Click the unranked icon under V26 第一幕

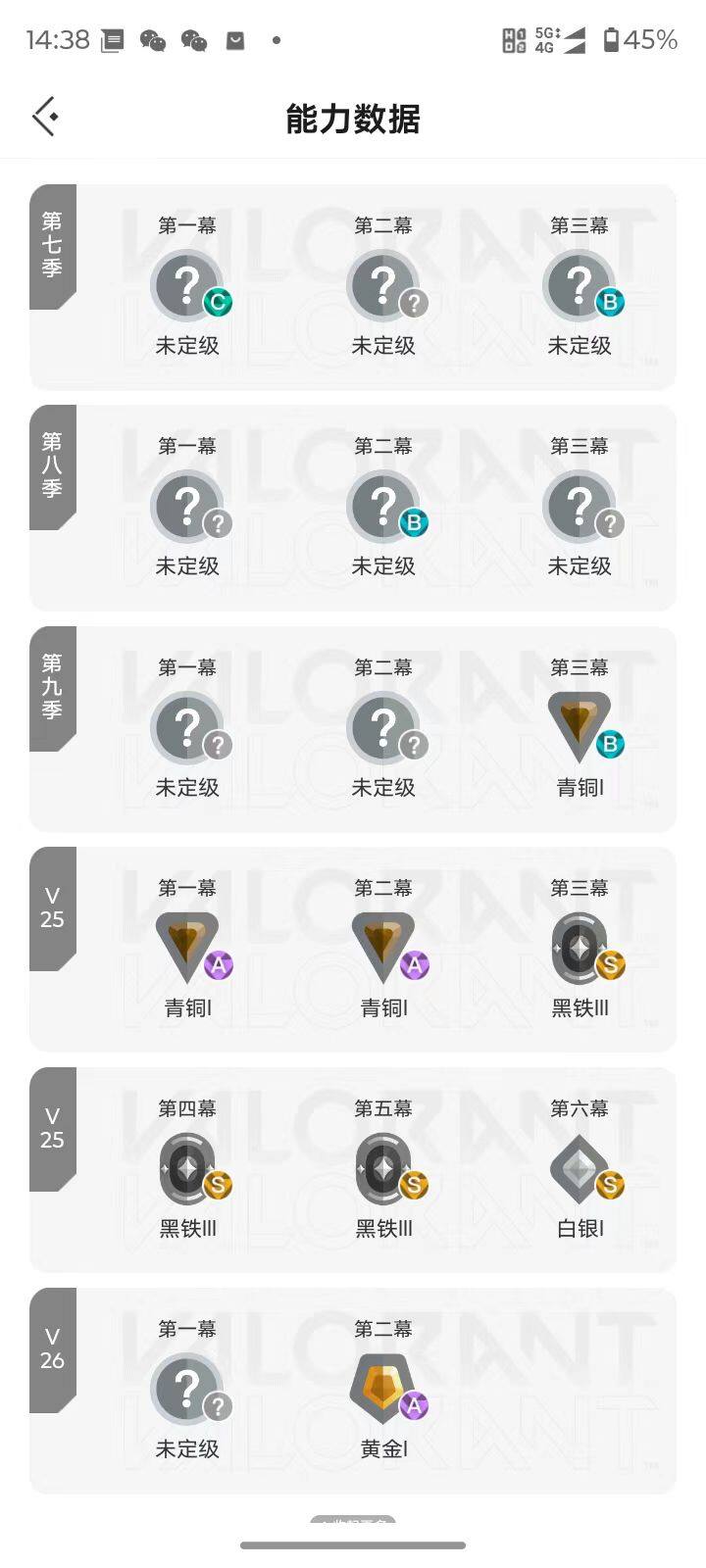pos(186,1388)
